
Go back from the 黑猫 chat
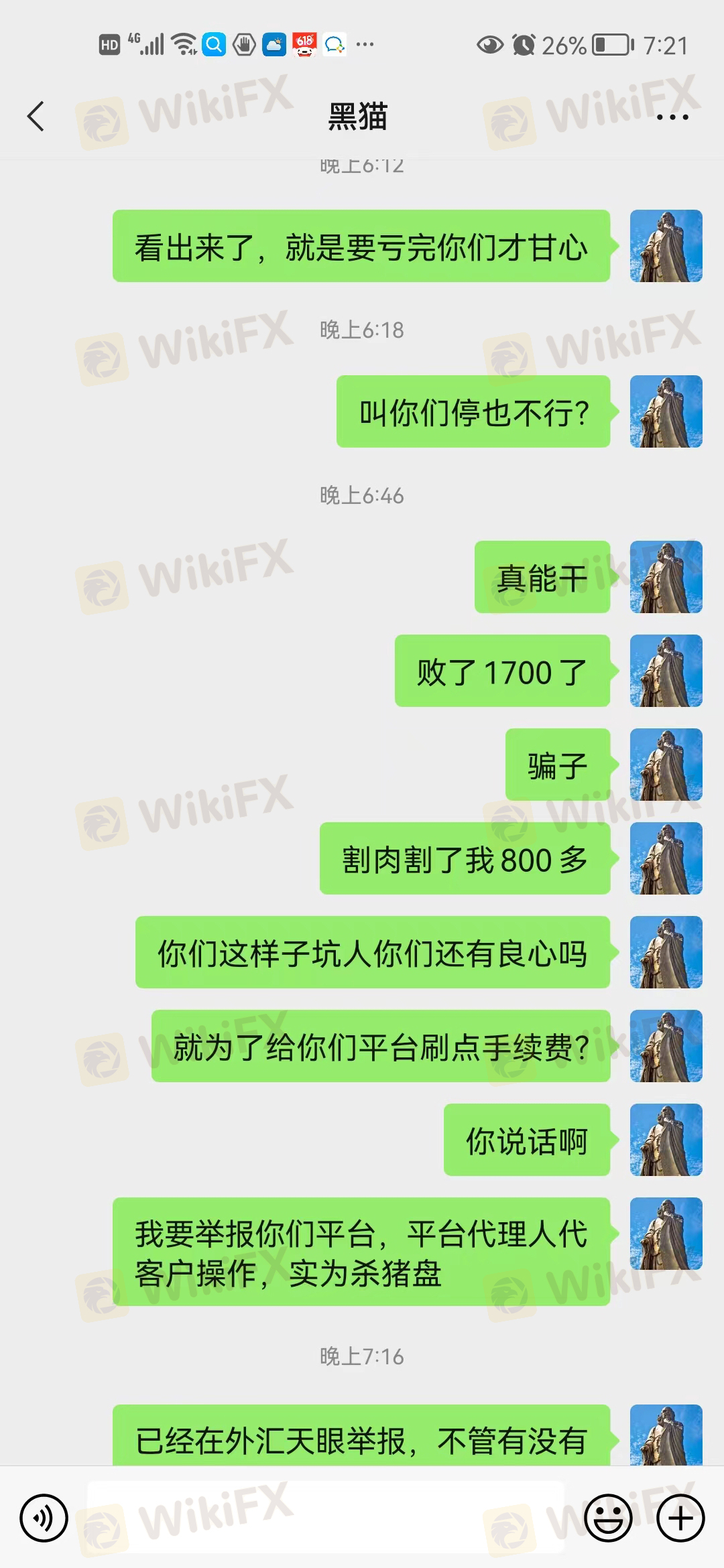click(36, 117)
